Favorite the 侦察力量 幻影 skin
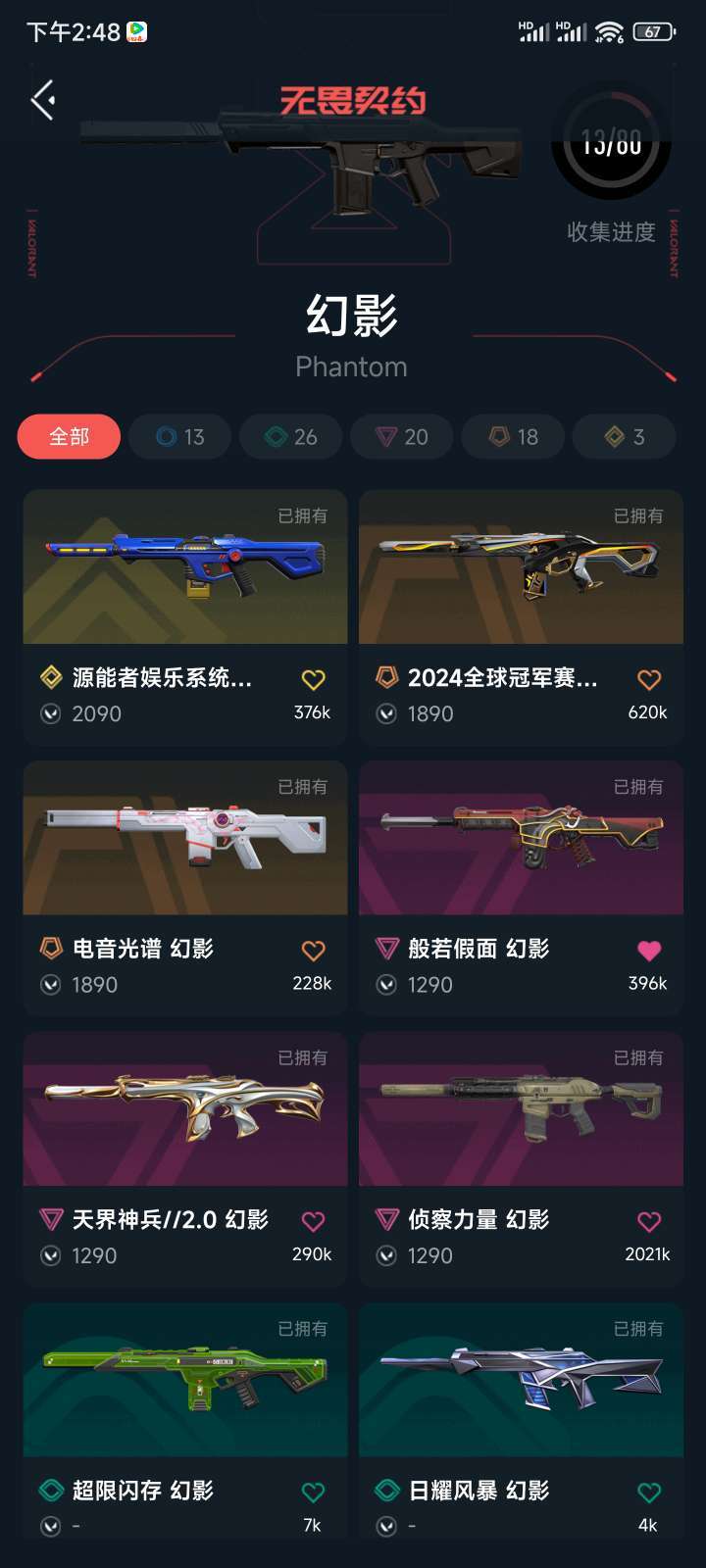The width and height of the screenshot is (706, 1568). point(647,1219)
